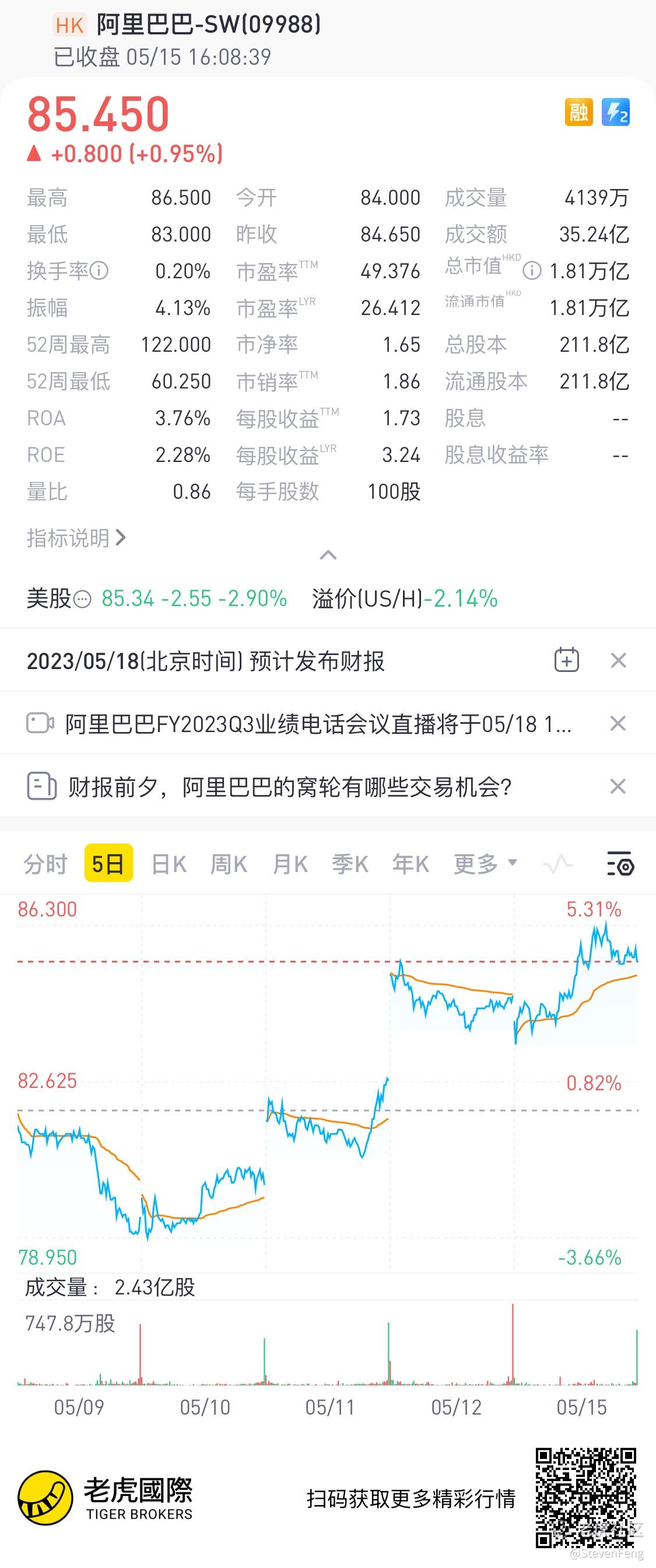The image size is (656, 1568).
Task: Open the 阿里巴巴FY2023Q3业绩电话会议直播 row
Action: [317, 724]
